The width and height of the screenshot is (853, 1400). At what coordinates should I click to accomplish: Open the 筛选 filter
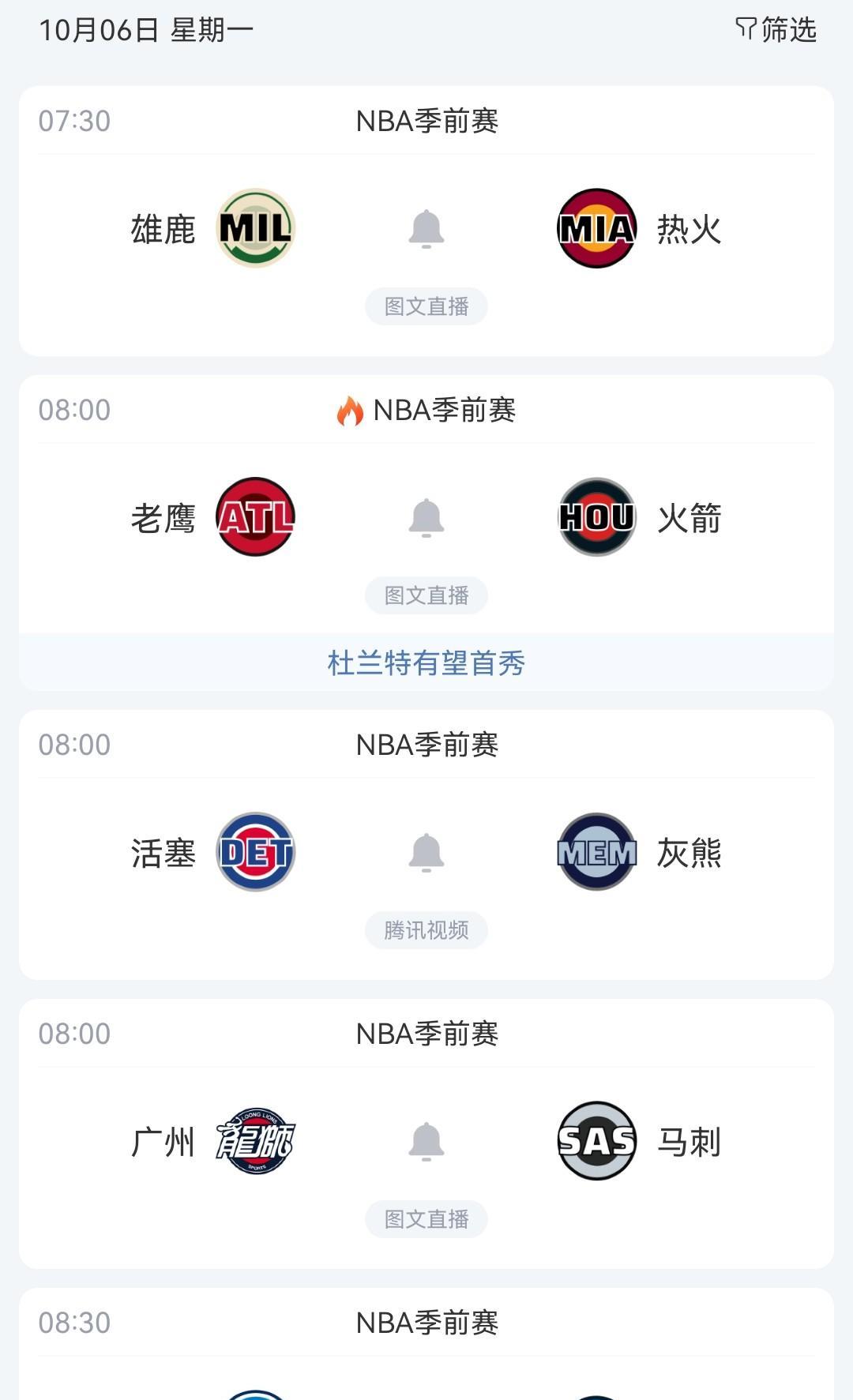(776, 30)
